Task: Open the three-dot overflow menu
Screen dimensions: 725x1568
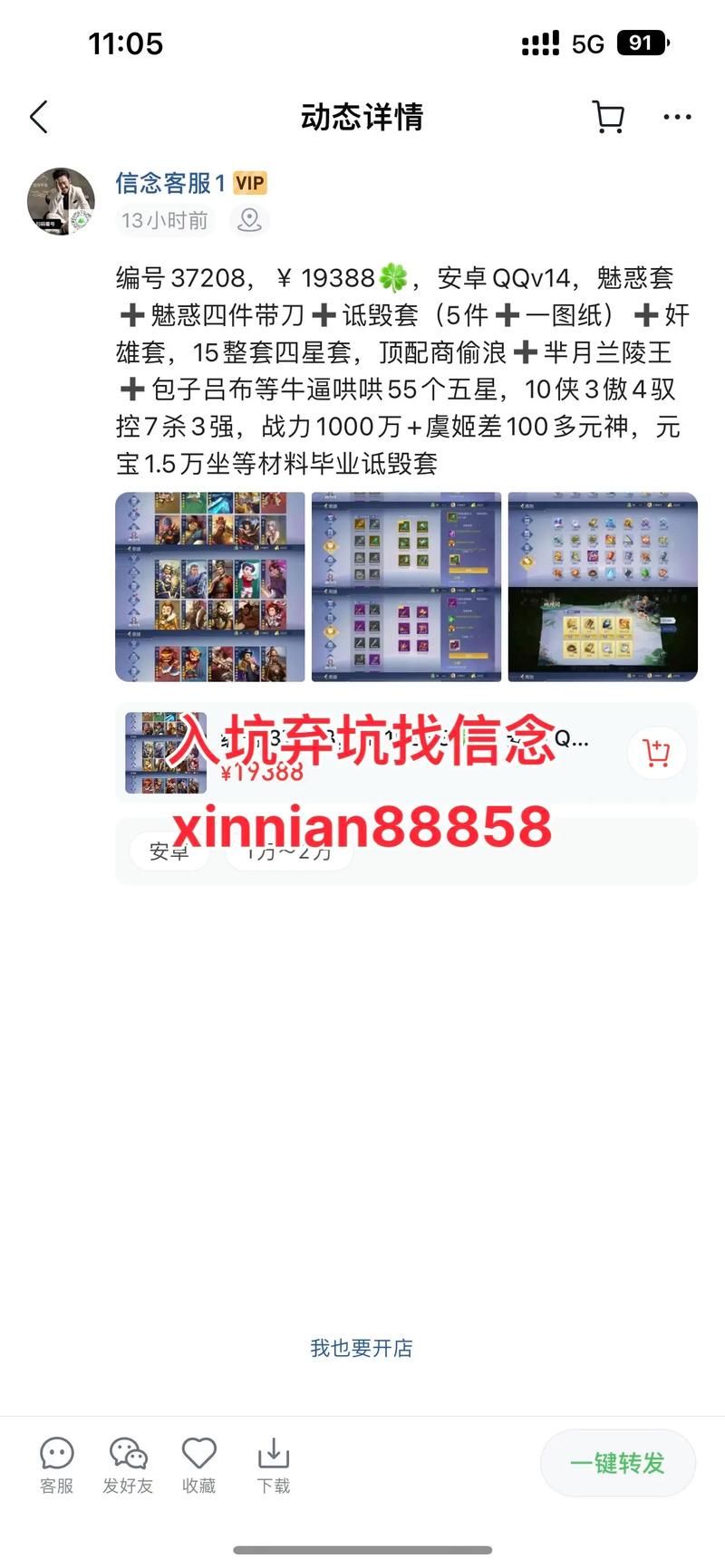Action: (x=677, y=117)
